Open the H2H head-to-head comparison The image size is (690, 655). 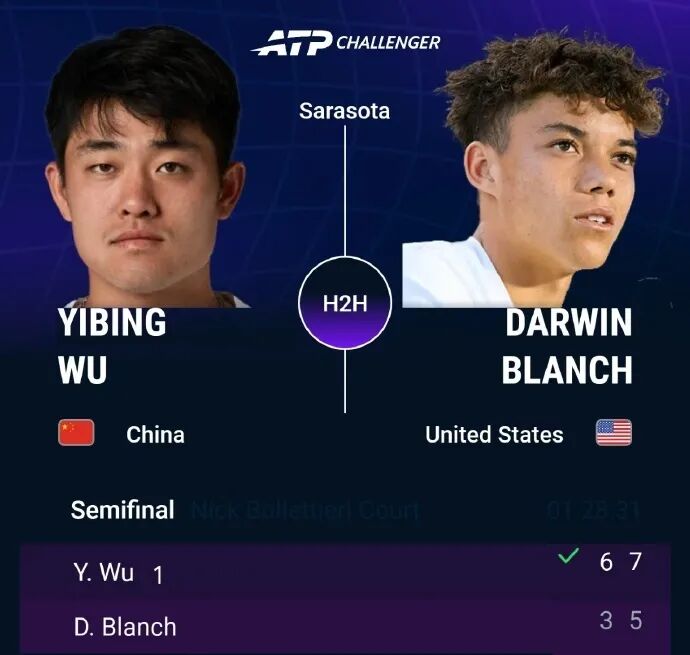click(344, 302)
